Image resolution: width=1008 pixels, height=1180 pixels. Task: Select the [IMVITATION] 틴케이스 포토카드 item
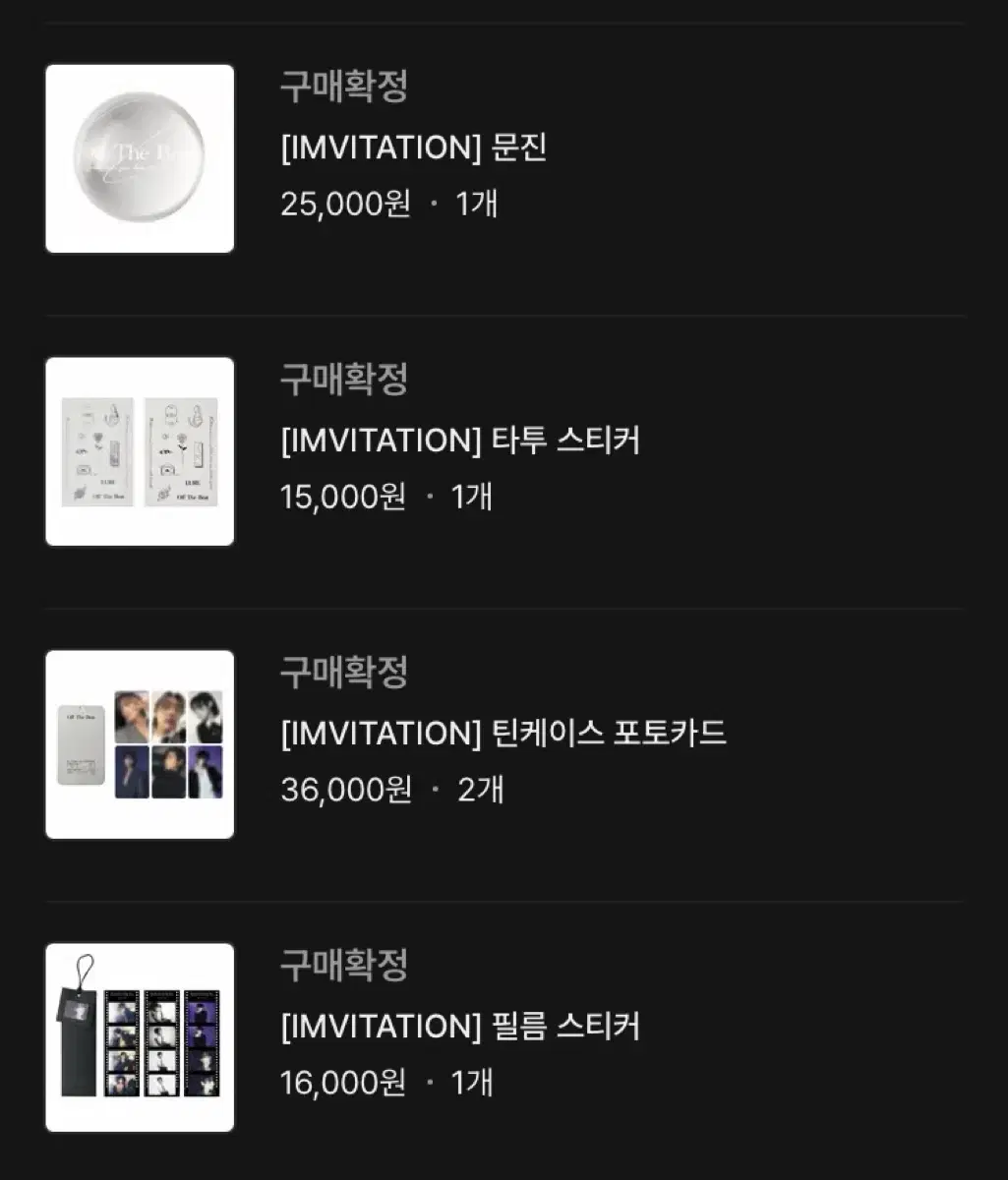point(503,734)
